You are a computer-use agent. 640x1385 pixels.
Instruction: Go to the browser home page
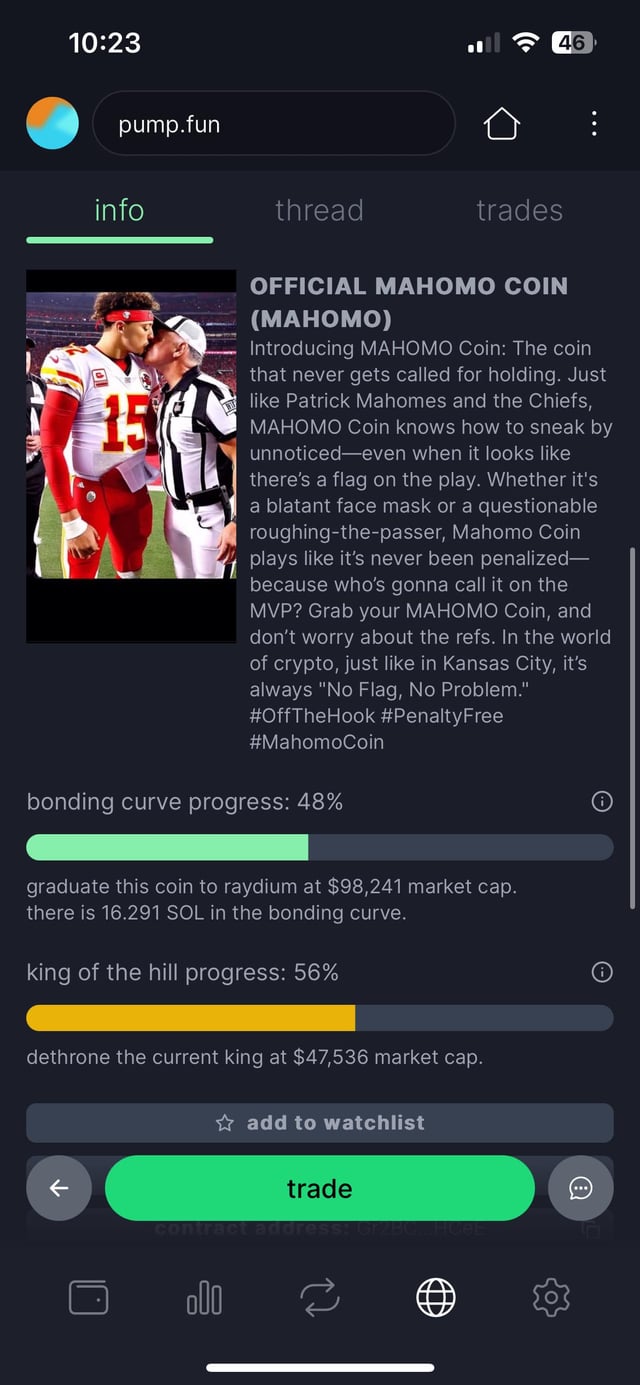click(501, 124)
